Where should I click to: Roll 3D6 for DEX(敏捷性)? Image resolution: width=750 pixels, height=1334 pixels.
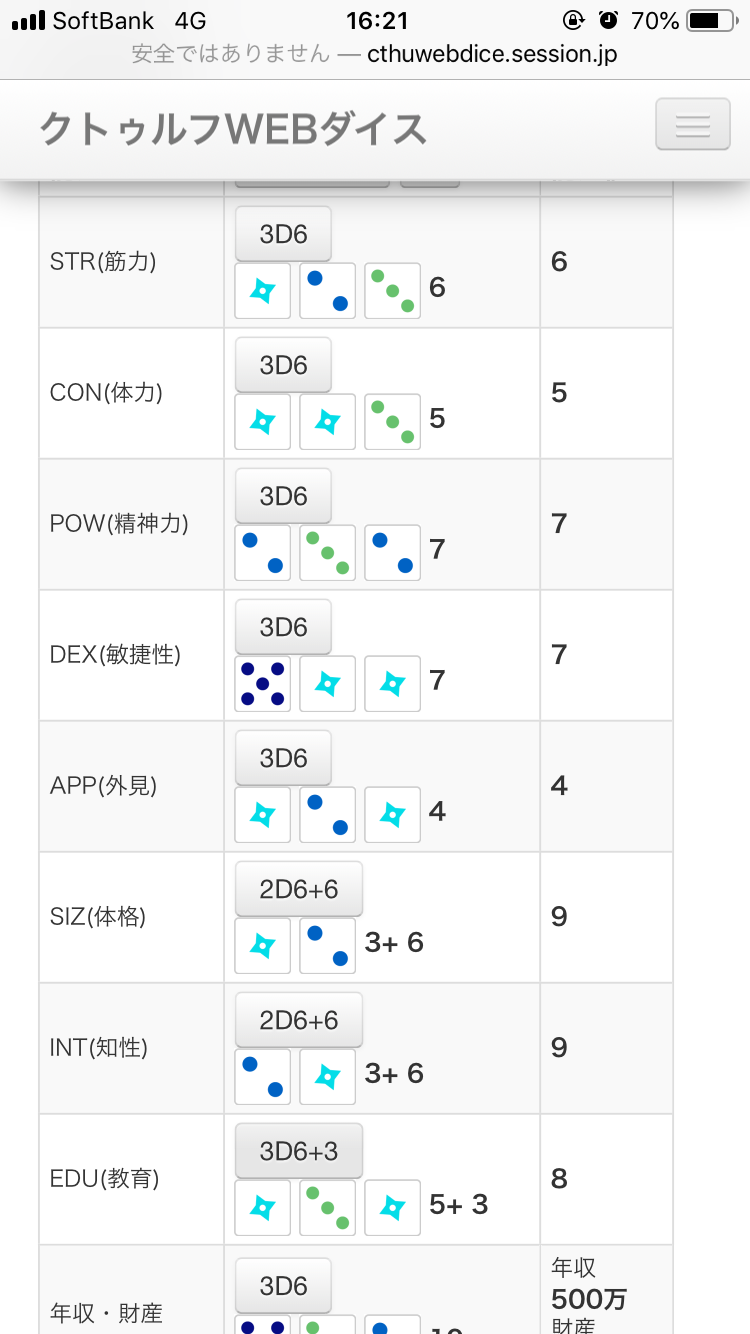(283, 627)
